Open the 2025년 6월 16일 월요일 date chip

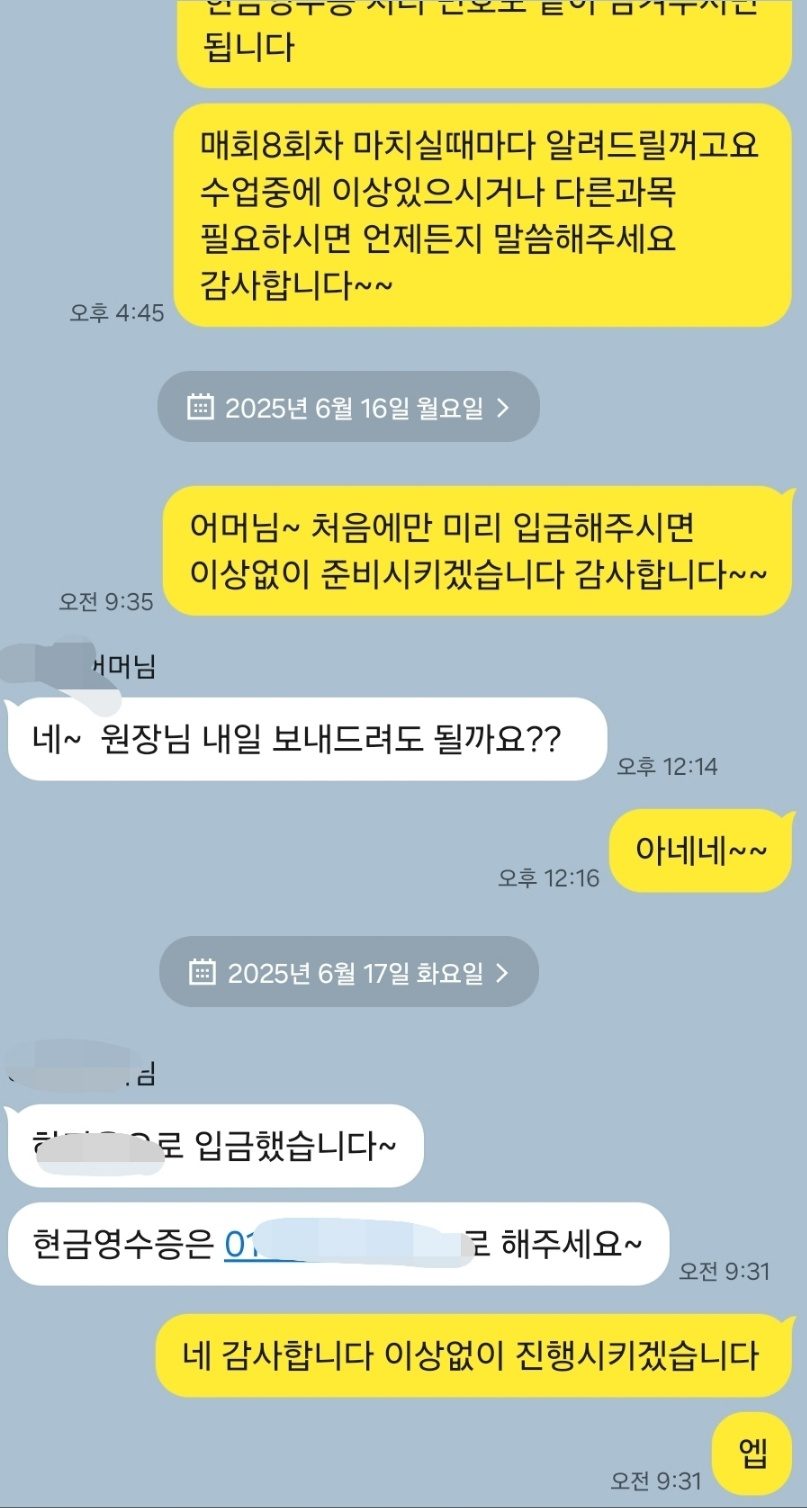click(348, 407)
